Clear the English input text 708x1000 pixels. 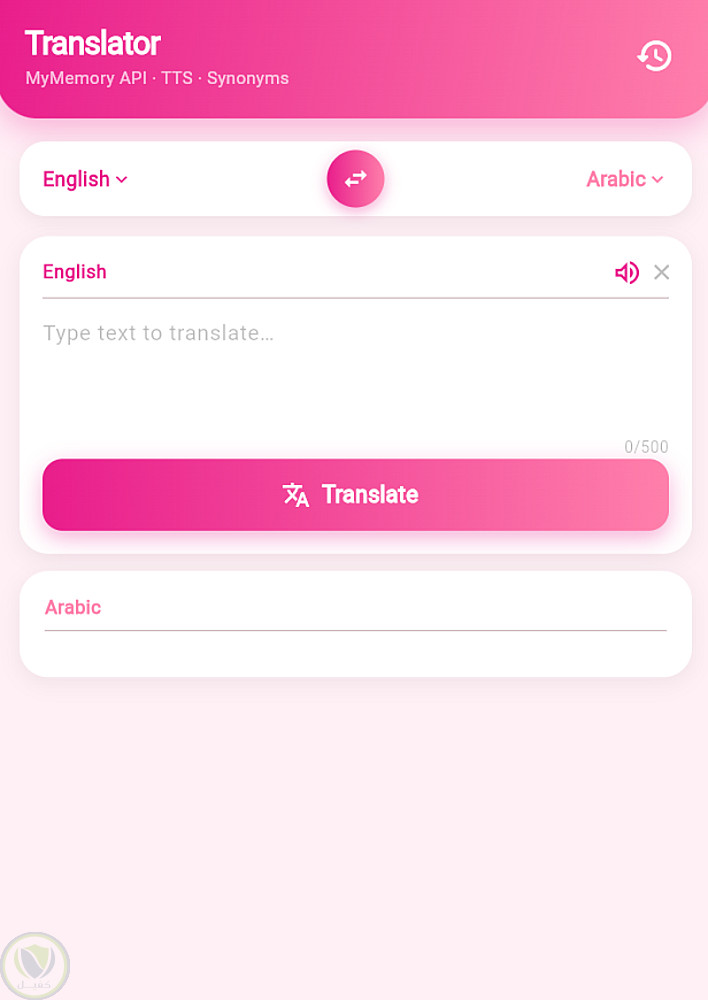click(661, 272)
